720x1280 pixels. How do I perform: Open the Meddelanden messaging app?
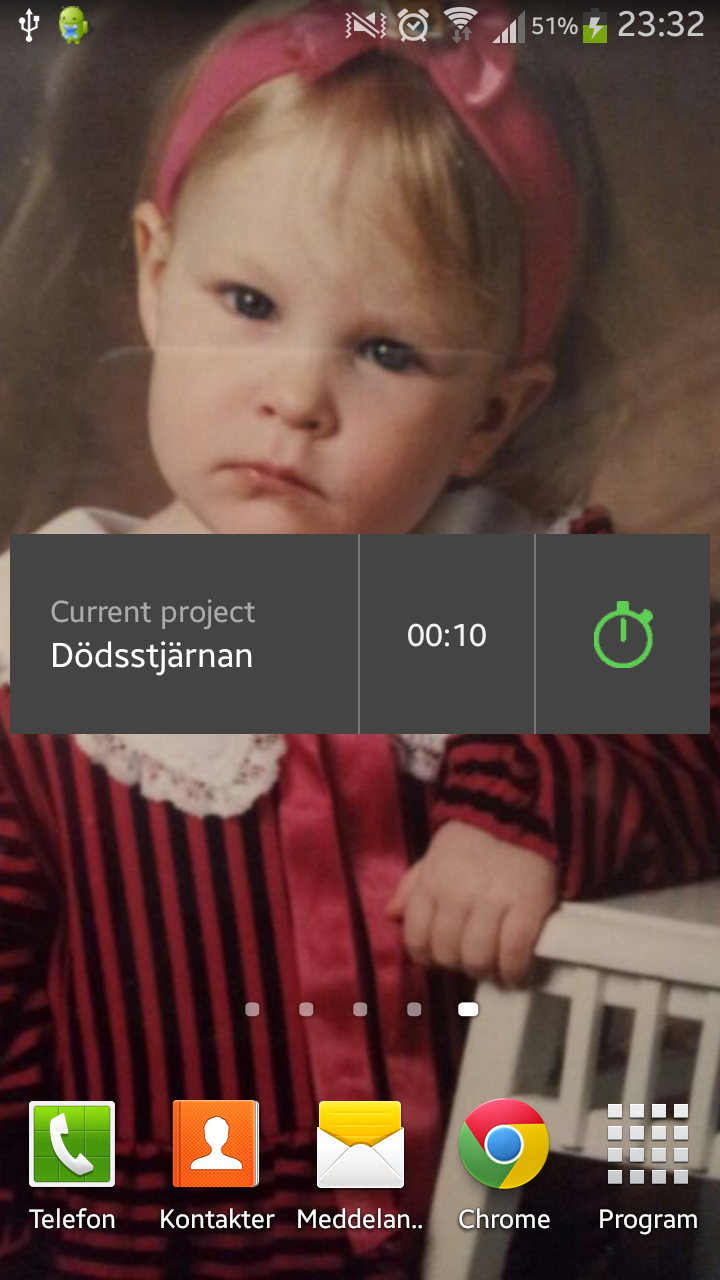coord(360,1165)
